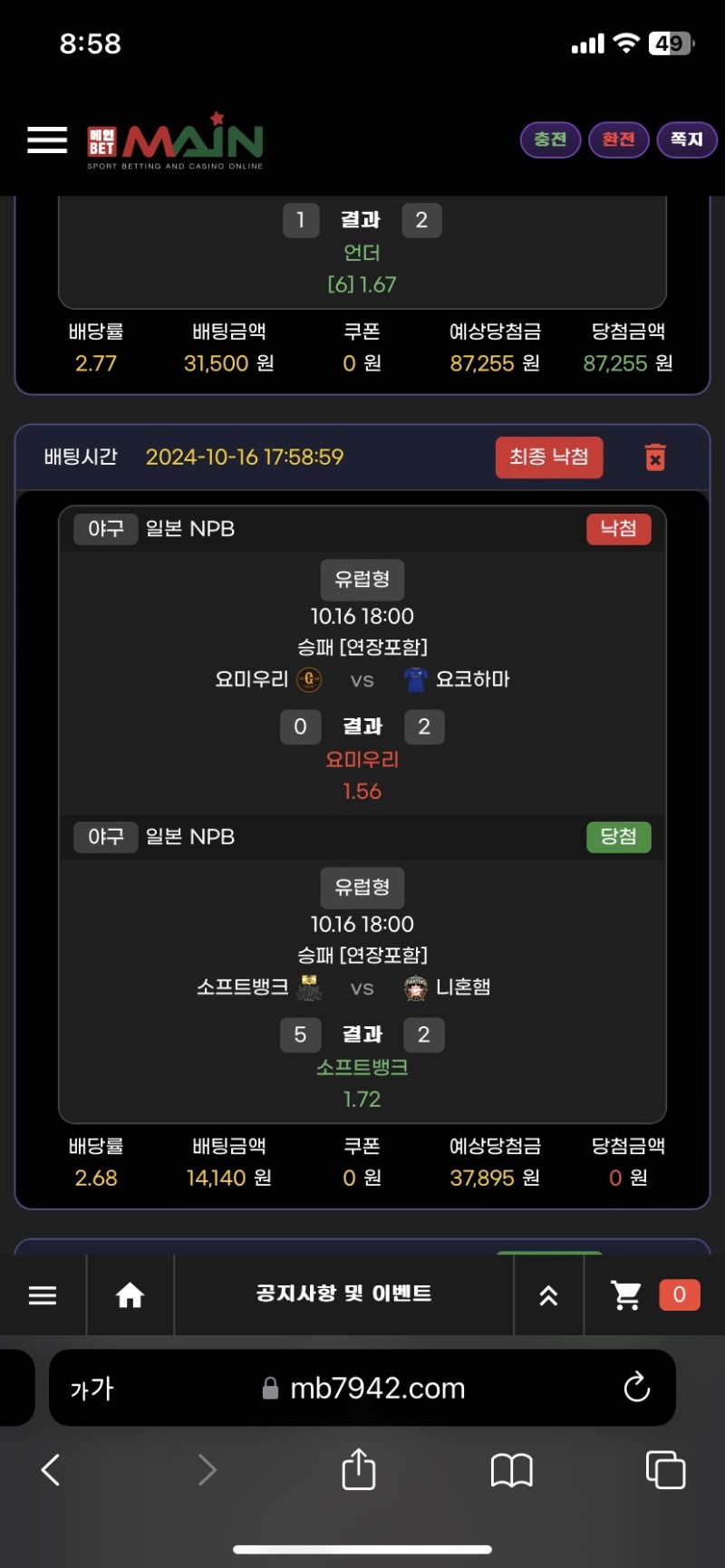This screenshot has height=1568, width=725.
Task: Share this page from Safari toolbar
Action: coord(359,1469)
